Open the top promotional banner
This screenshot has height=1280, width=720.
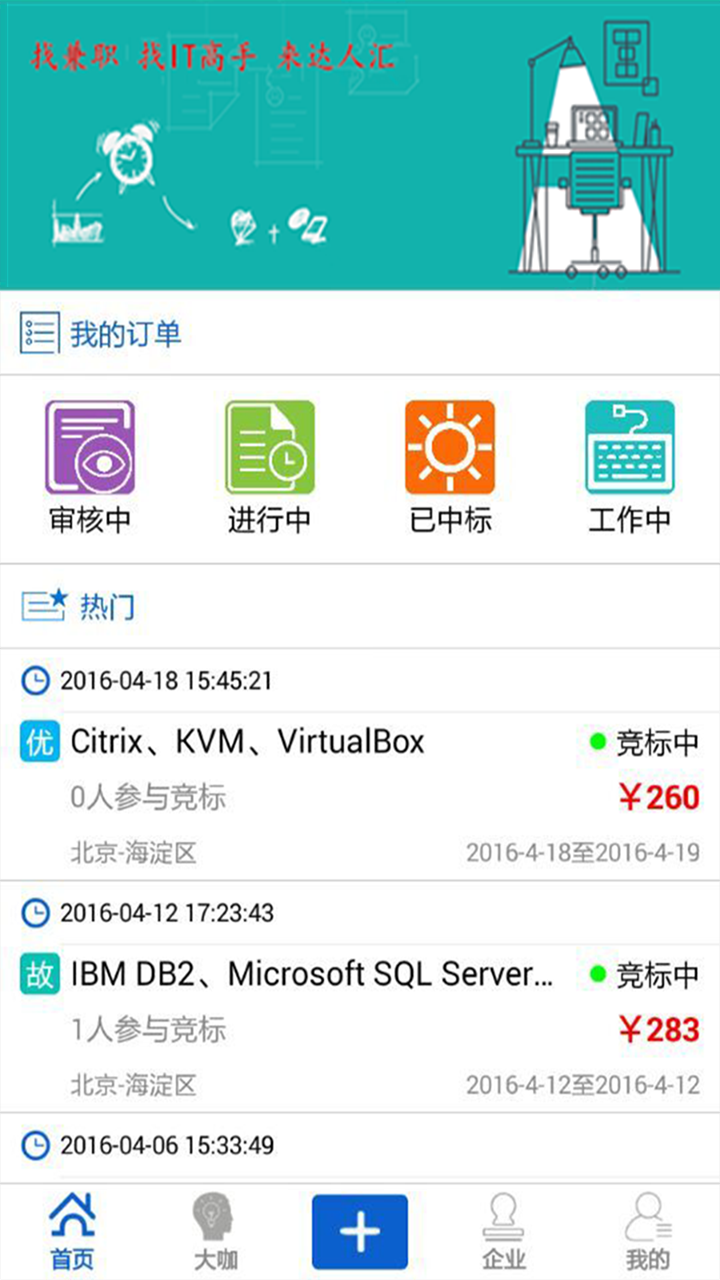pos(360,145)
